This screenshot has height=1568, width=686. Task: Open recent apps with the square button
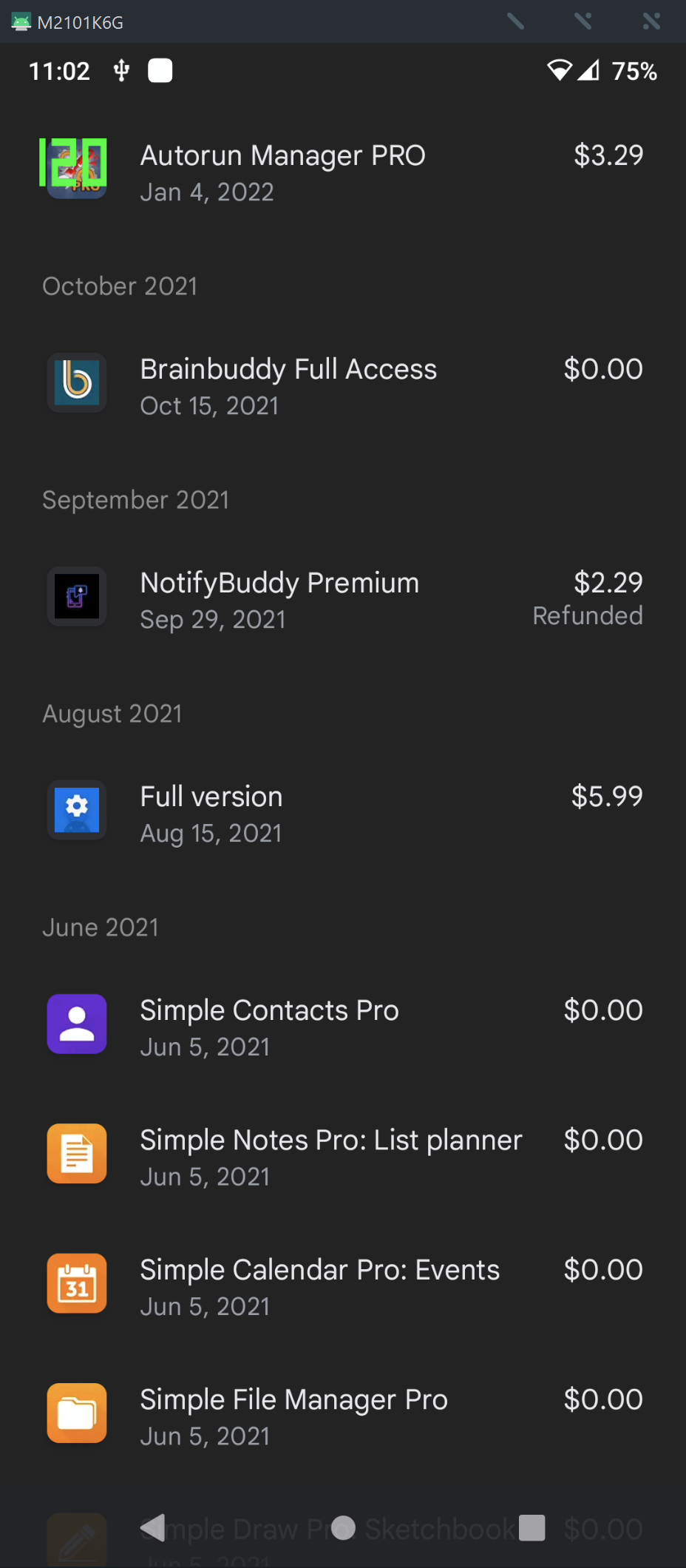click(x=532, y=1528)
